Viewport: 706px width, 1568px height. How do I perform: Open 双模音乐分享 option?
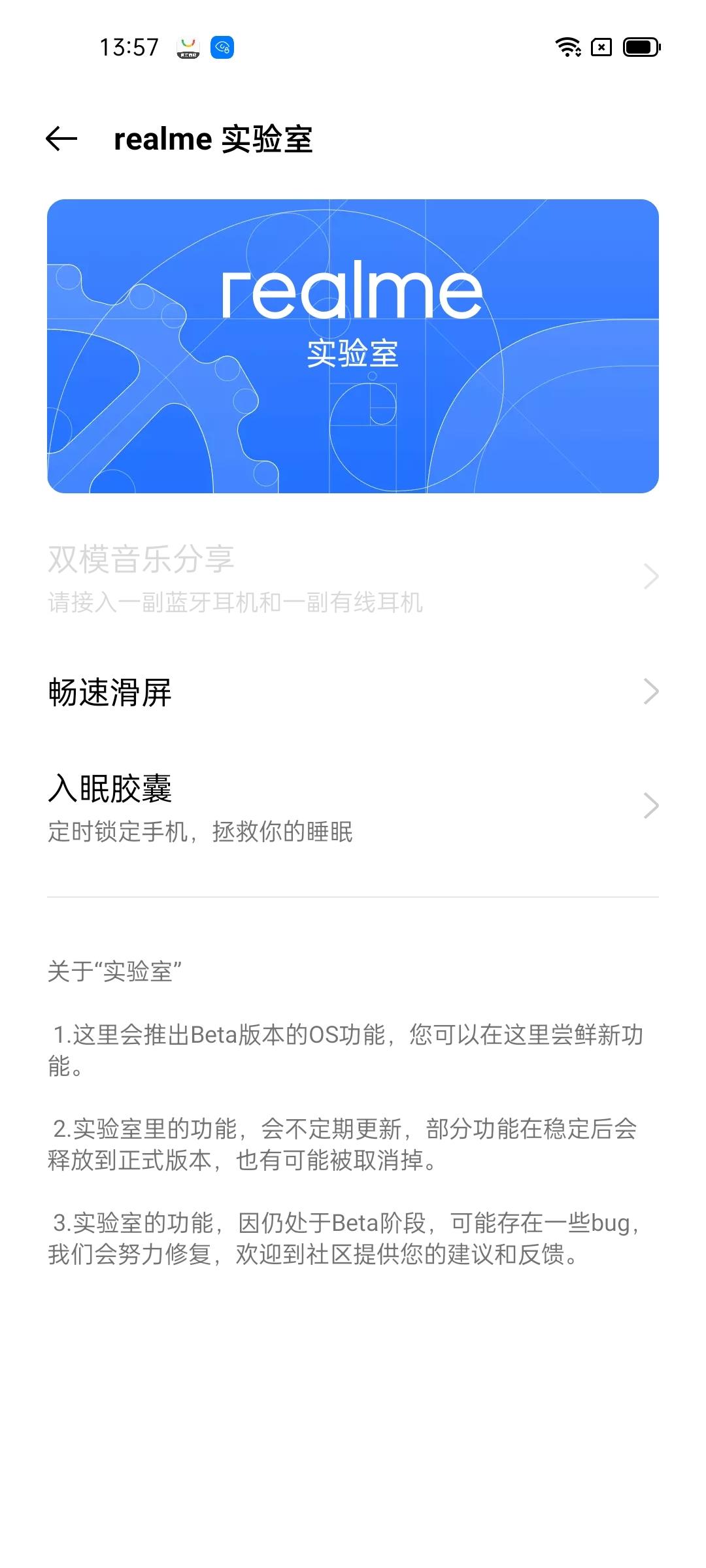click(353, 578)
